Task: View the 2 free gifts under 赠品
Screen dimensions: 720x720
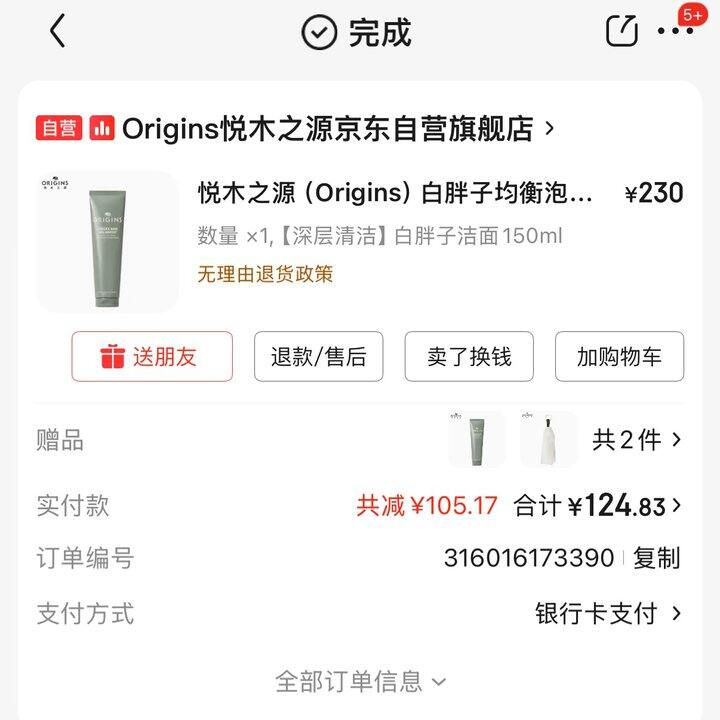Action: tap(637, 440)
